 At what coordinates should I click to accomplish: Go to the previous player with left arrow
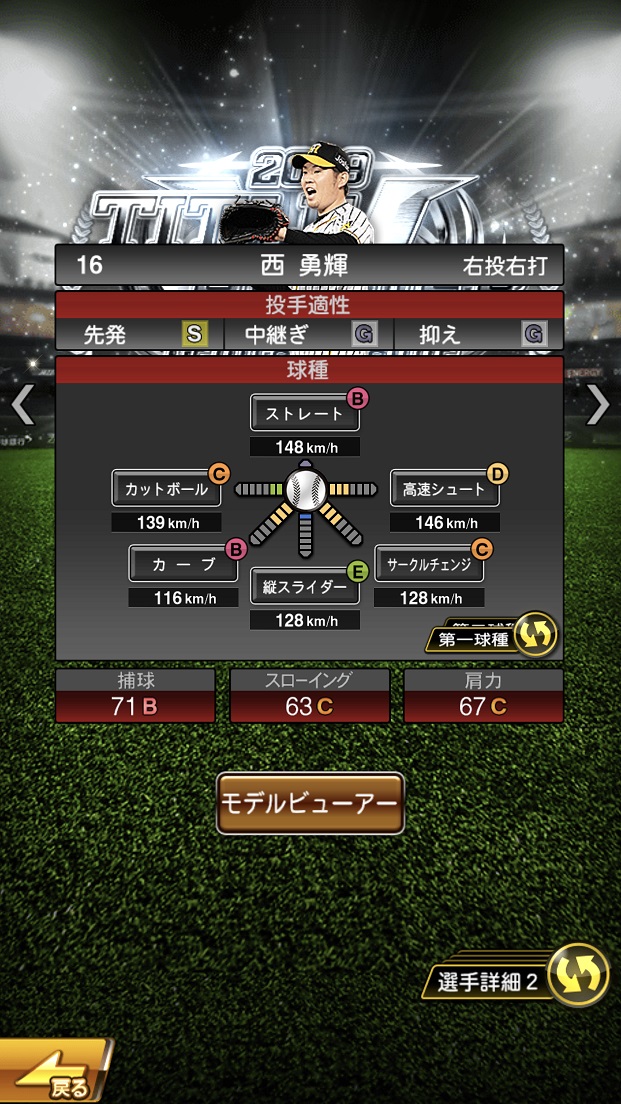click(22, 405)
